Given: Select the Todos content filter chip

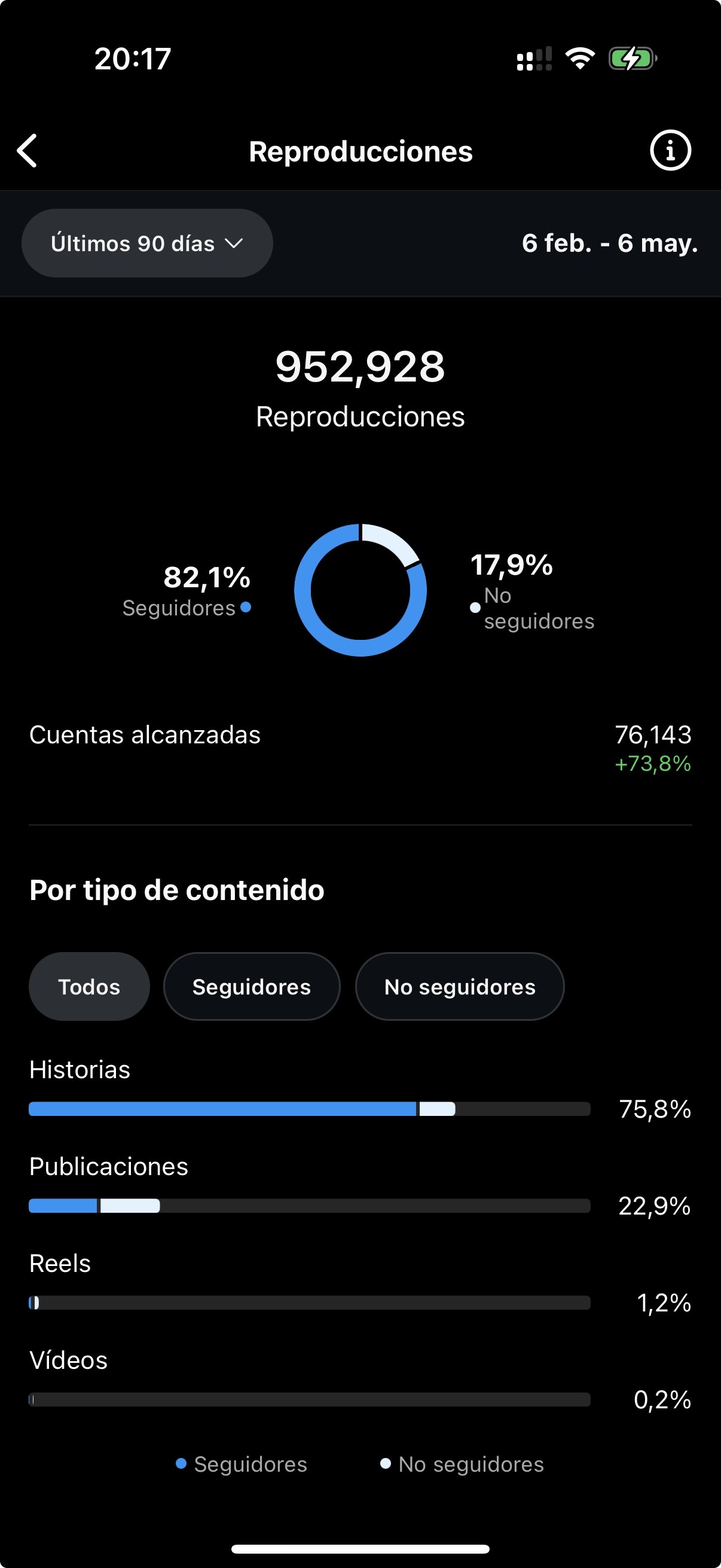Looking at the screenshot, I should (x=90, y=987).
